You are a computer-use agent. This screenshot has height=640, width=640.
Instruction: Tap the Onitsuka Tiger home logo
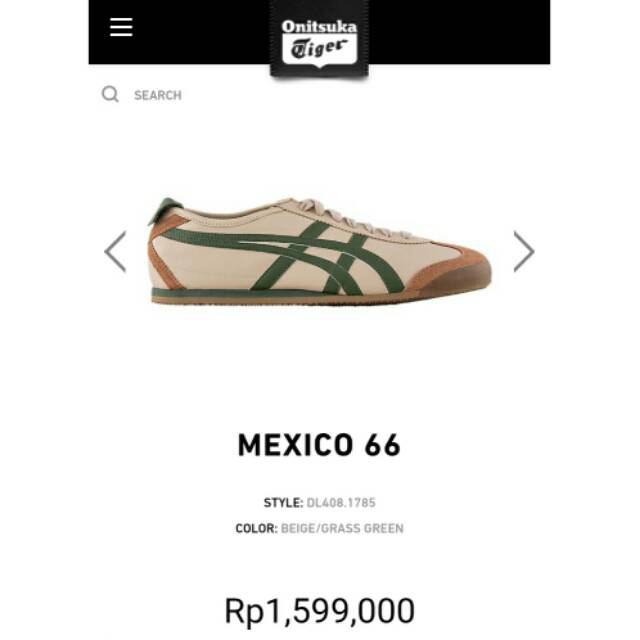pos(319,40)
